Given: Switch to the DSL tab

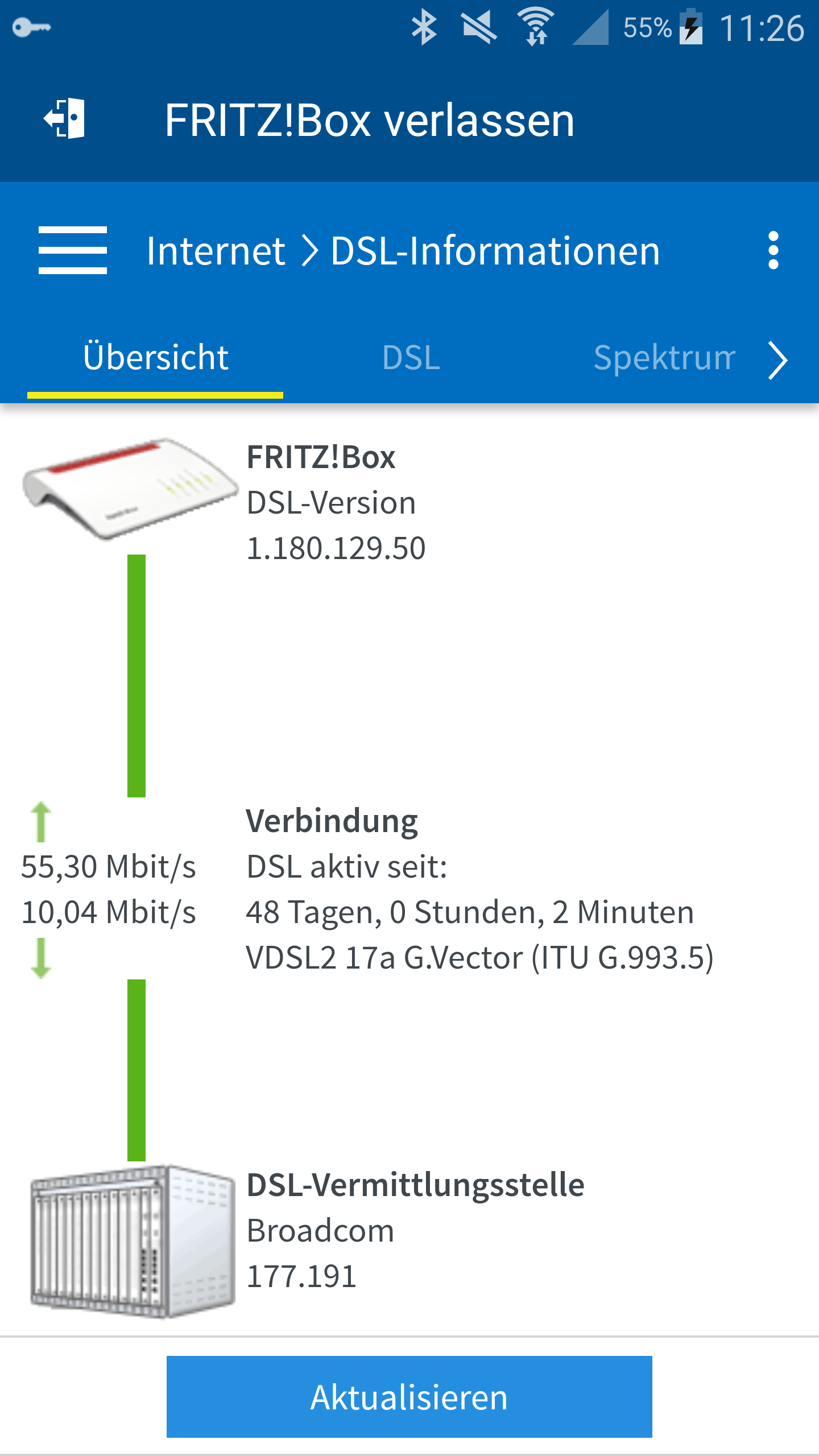Looking at the screenshot, I should (x=411, y=358).
